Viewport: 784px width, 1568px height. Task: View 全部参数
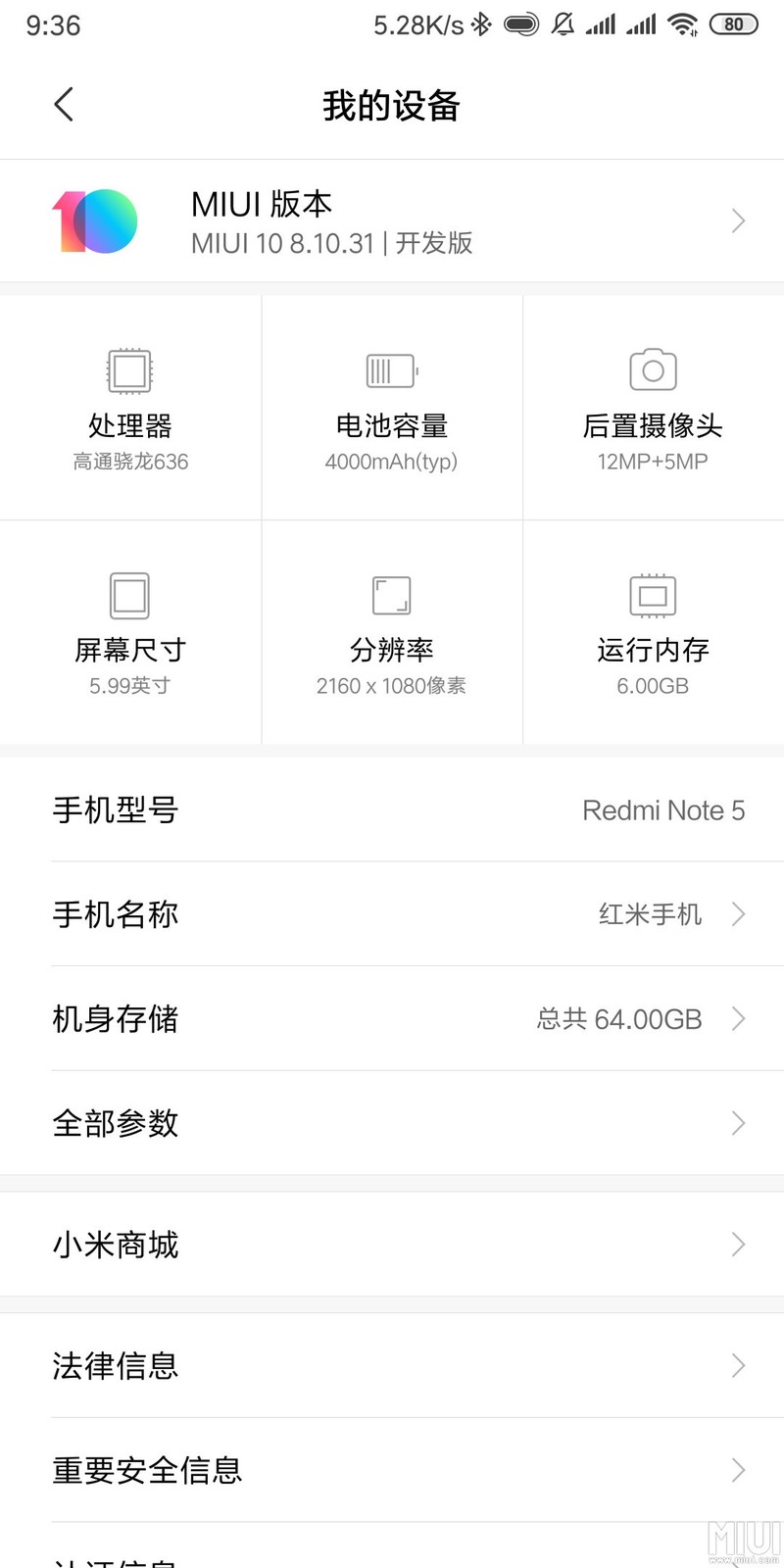[392, 1123]
